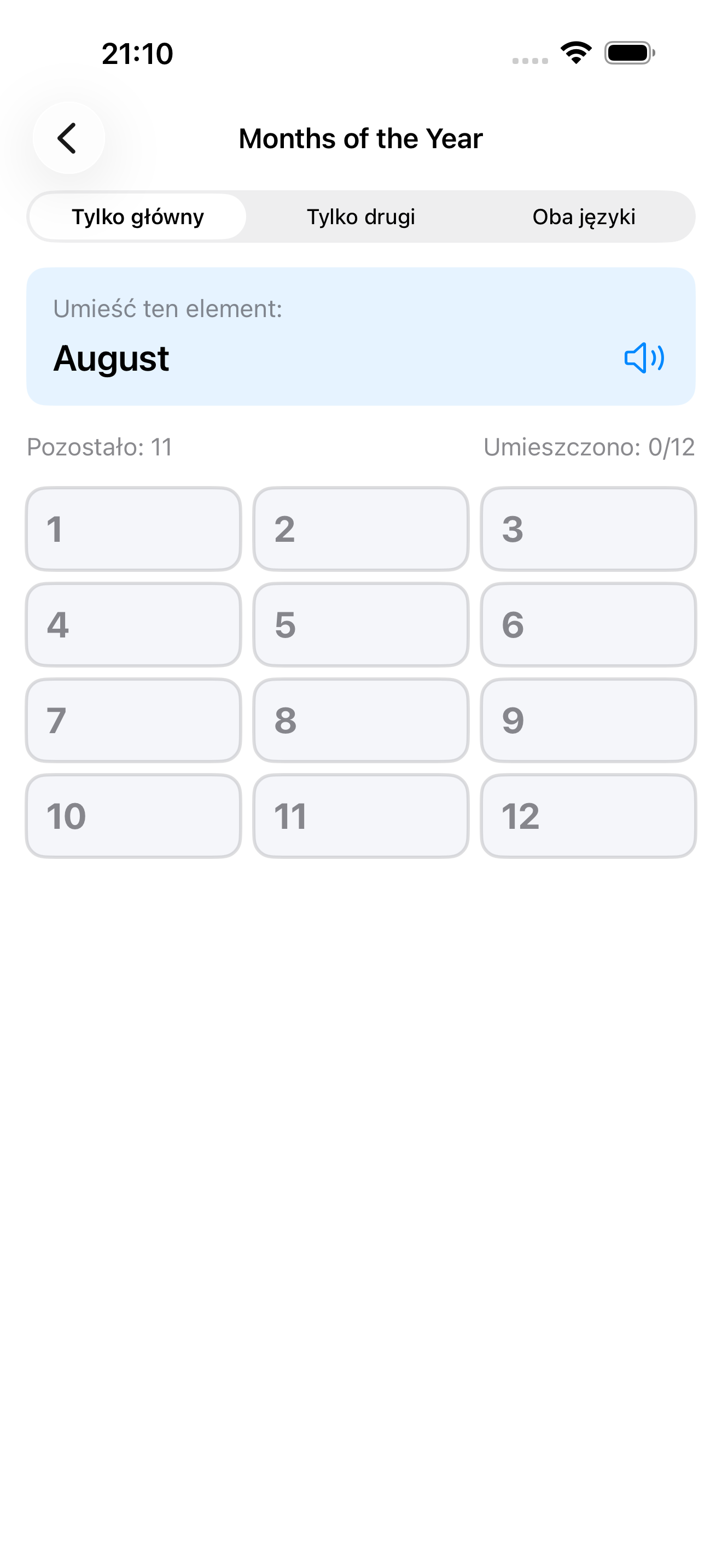This screenshot has height=1568, width=722.
Task: Play audio pronunciation of August
Action: pyautogui.click(x=643, y=358)
